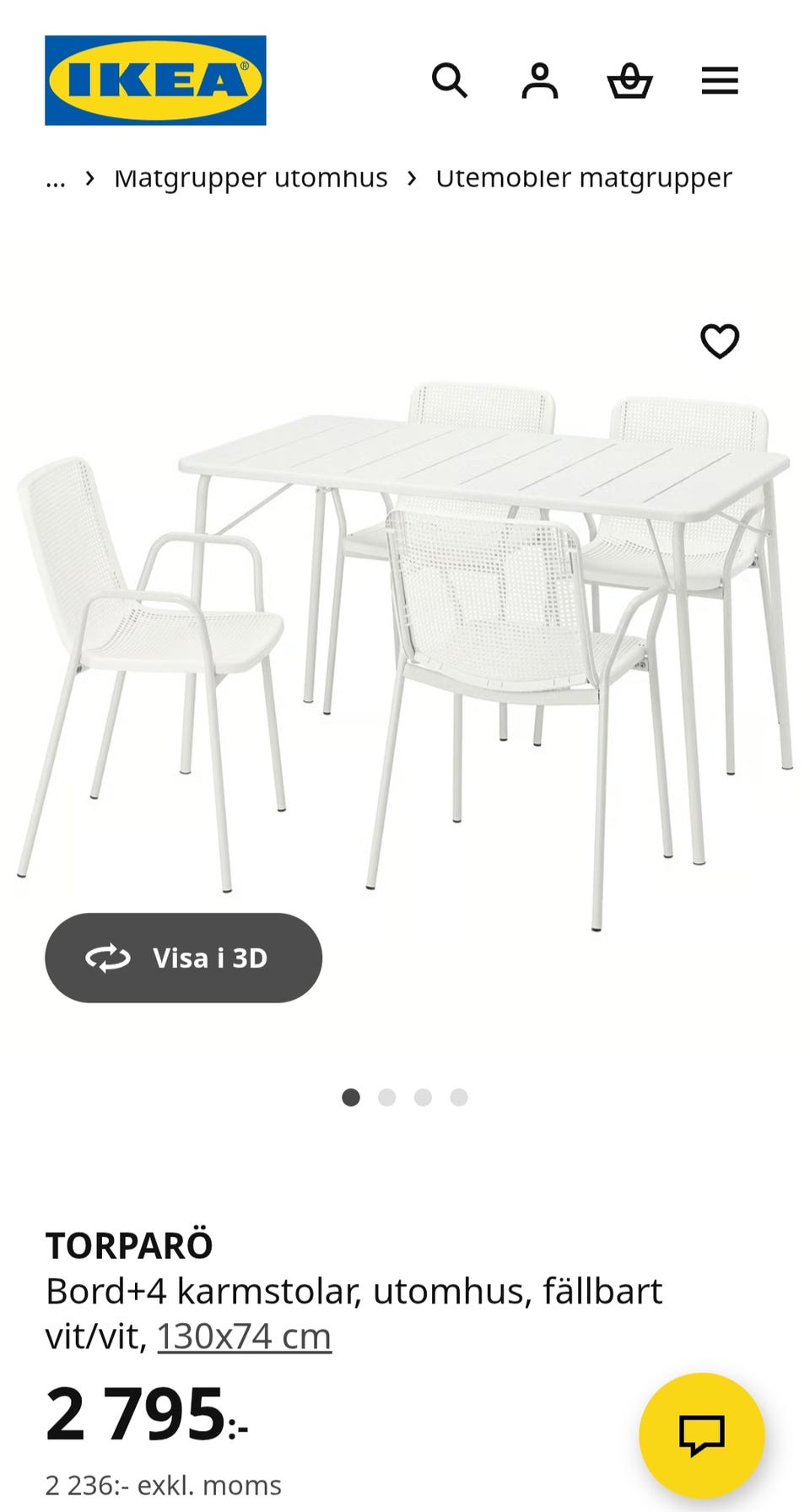The height and width of the screenshot is (1512, 810).
Task: Tap Visa i 3D button
Action: point(184,958)
